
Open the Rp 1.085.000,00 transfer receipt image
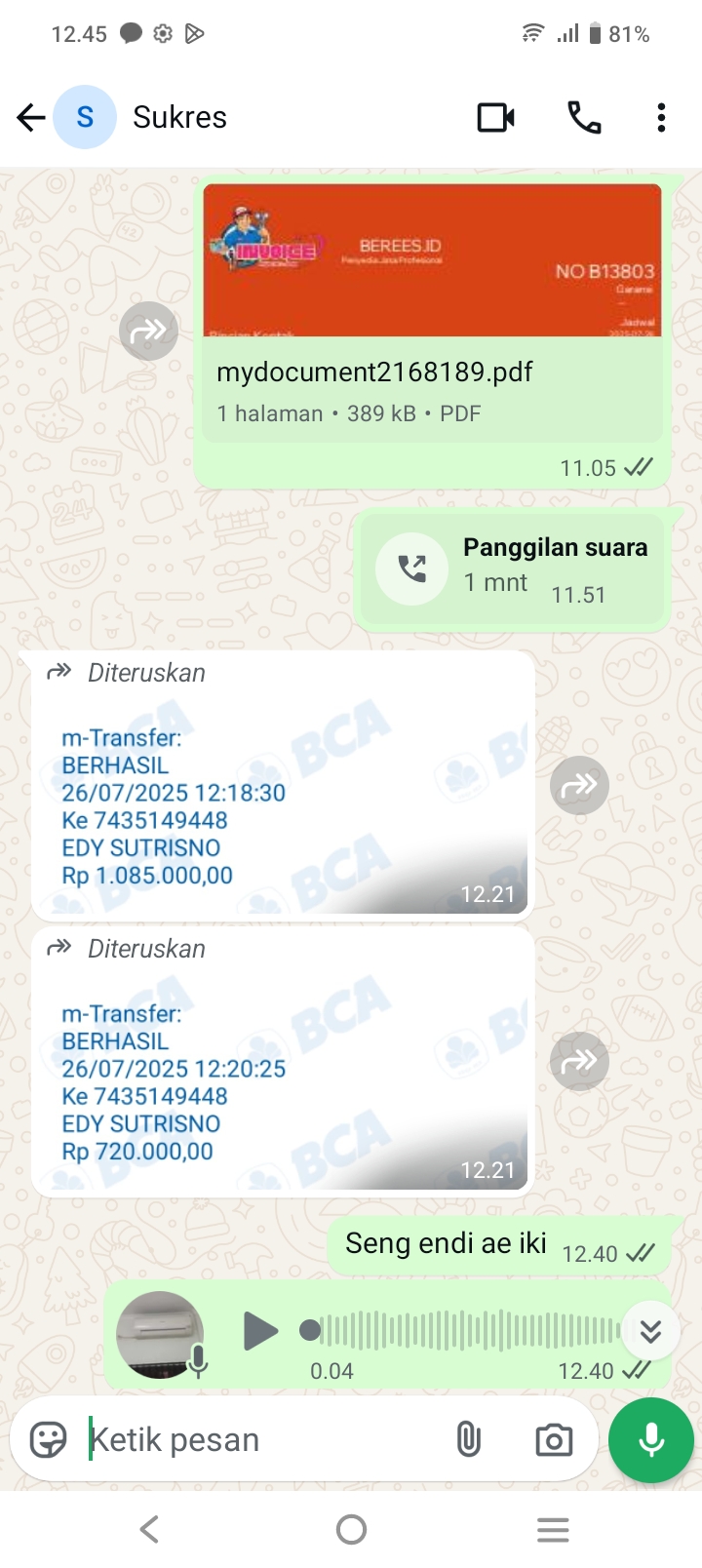coord(283,803)
